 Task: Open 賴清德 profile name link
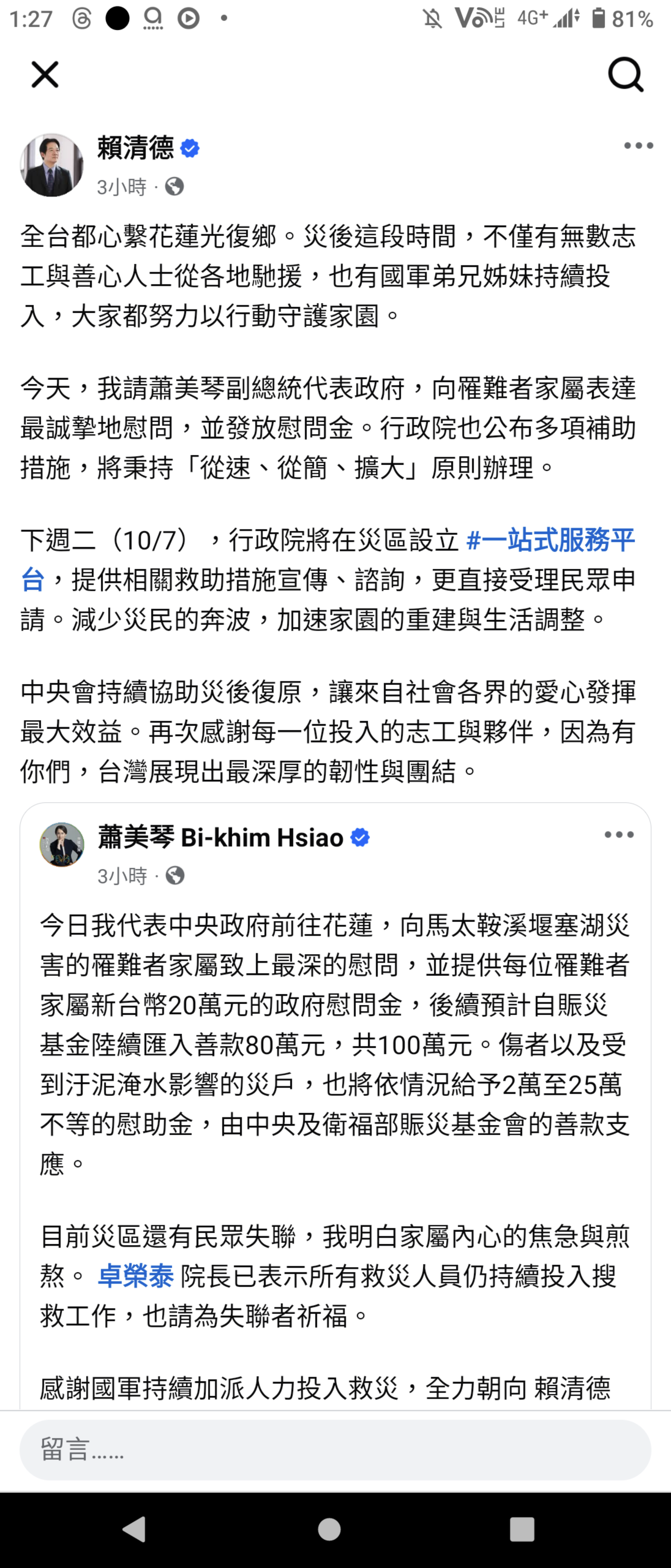[x=135, y=148]
